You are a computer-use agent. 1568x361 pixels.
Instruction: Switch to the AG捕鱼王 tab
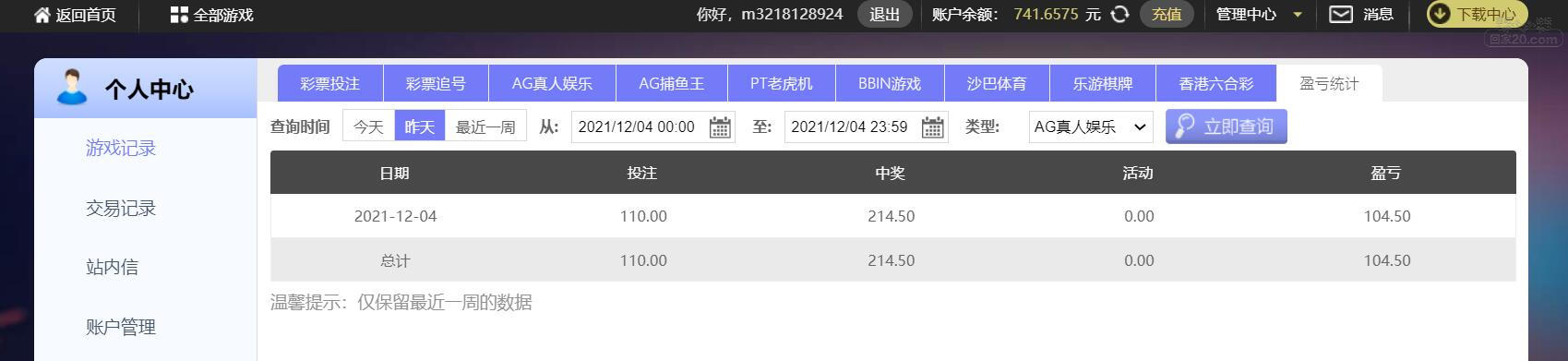(x=671, y=83)
